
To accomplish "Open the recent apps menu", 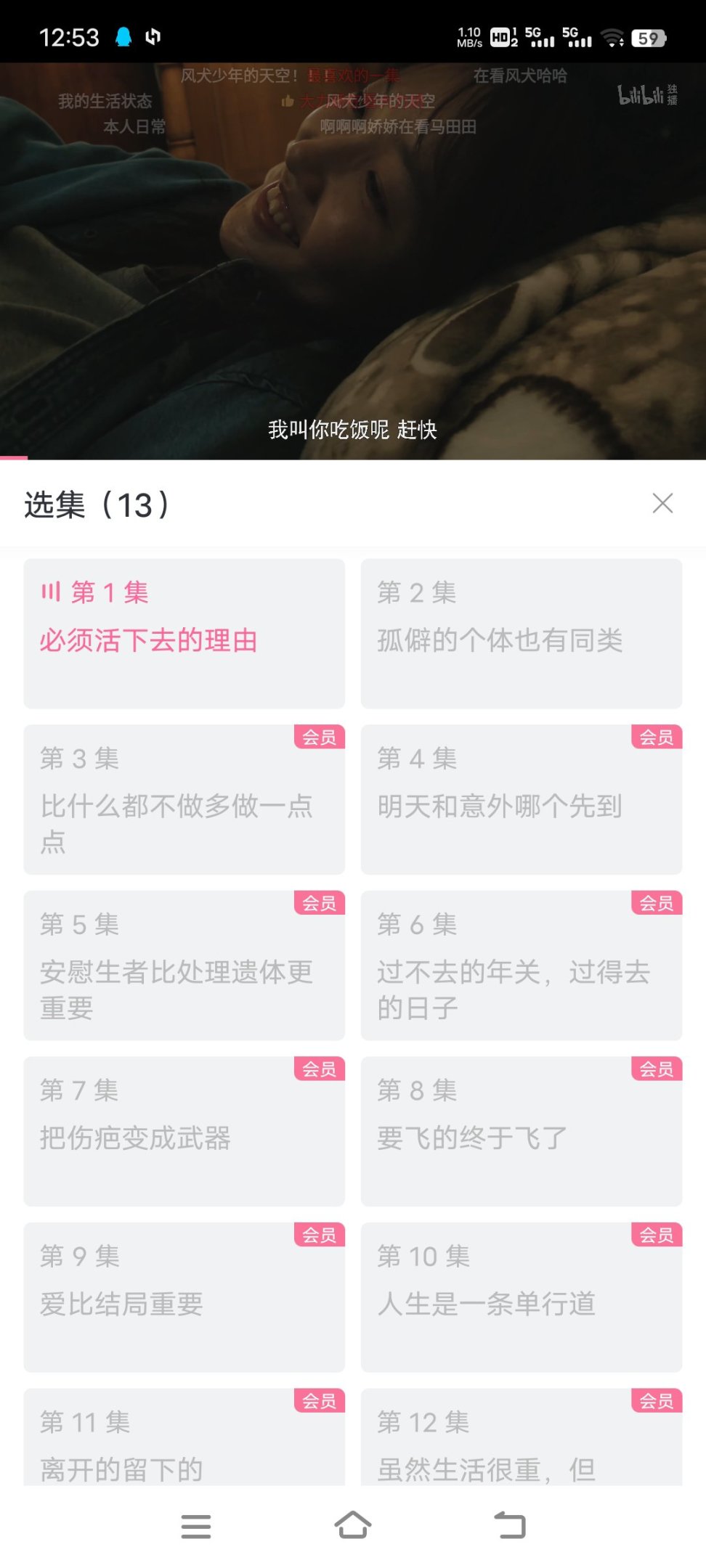I will 196,1525.
